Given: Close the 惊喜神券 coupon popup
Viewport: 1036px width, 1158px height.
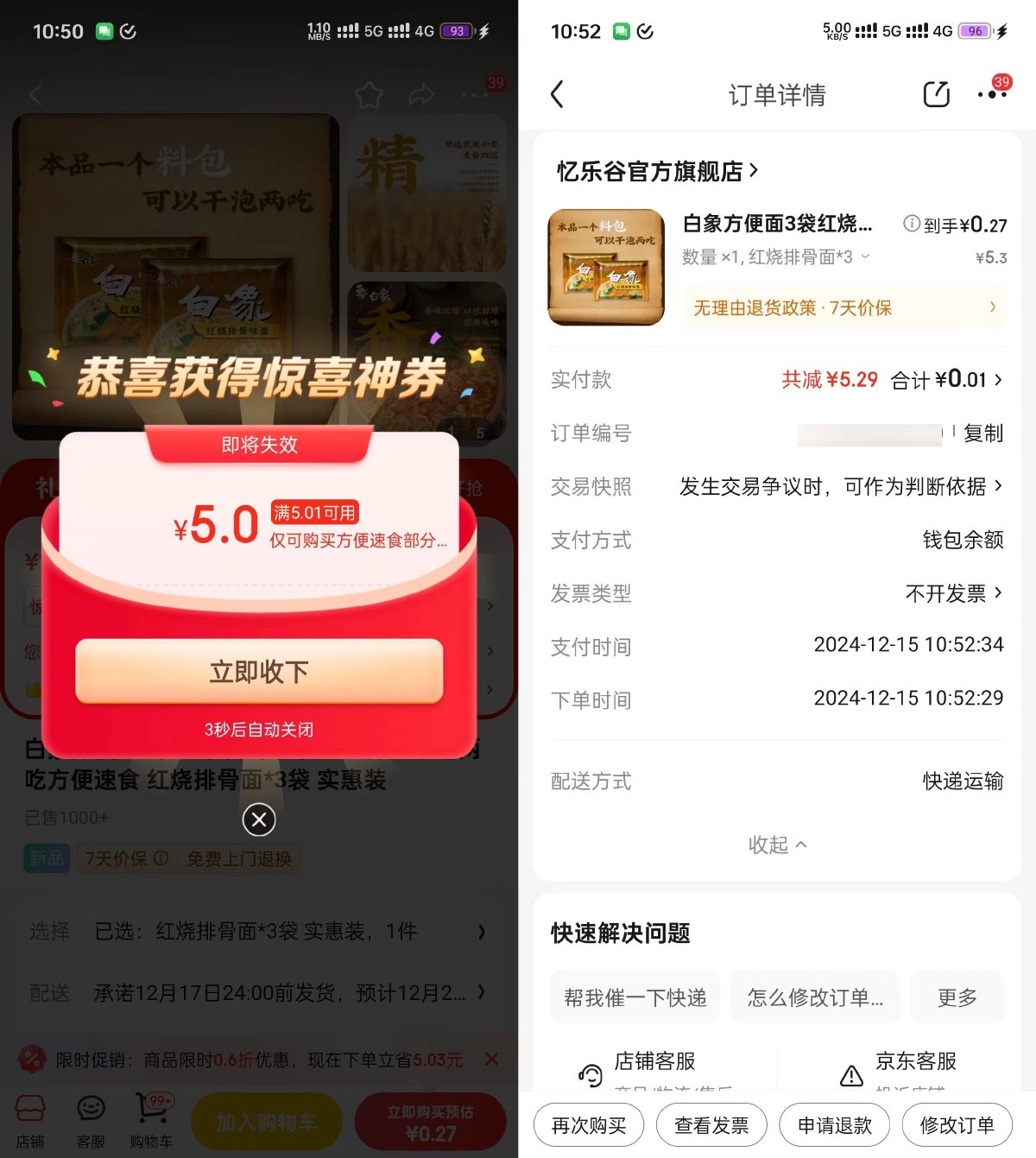Looking at the screenshot, I should pyautogui.click(x=259, y=819).
